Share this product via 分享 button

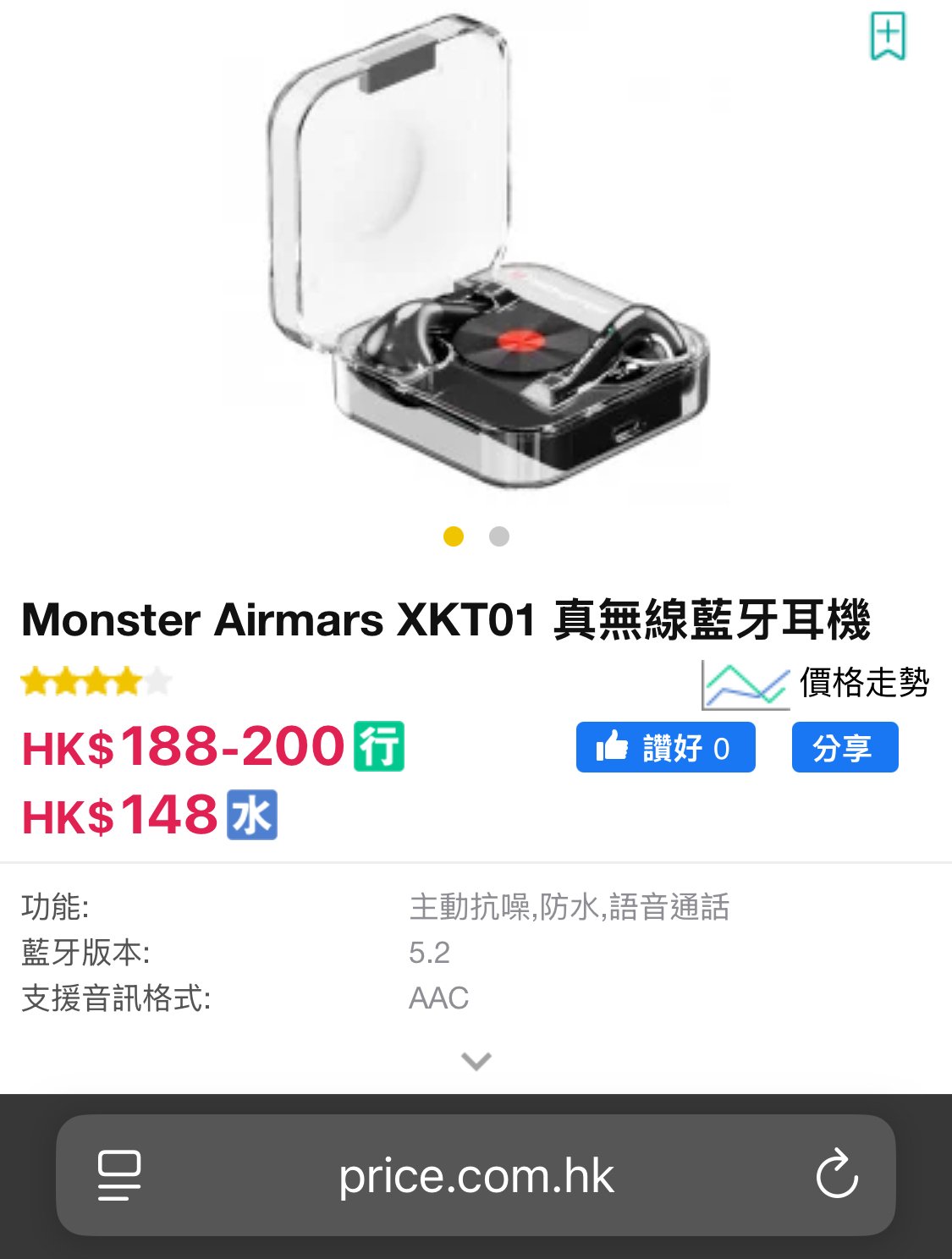844,747
